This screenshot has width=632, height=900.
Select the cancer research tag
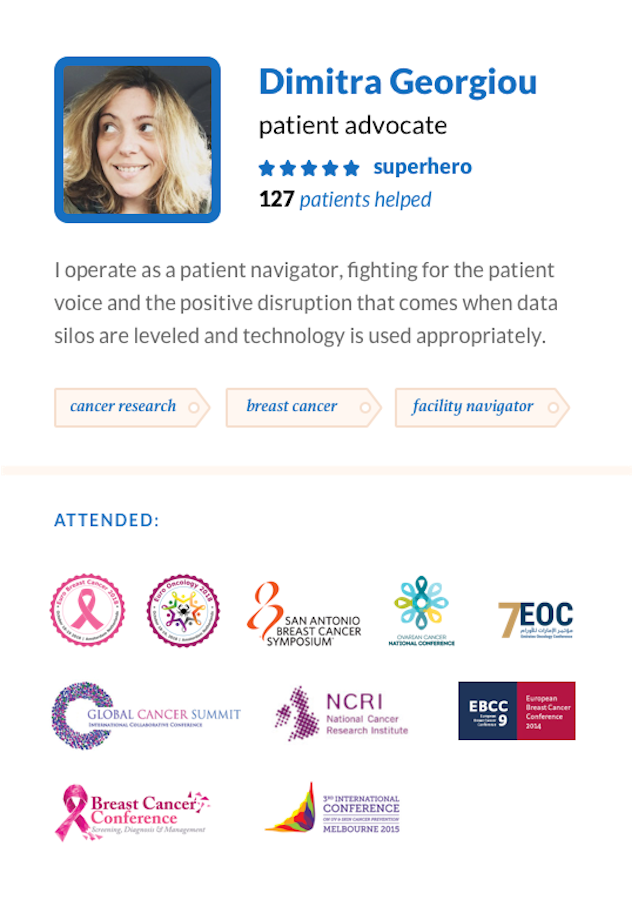123,407
